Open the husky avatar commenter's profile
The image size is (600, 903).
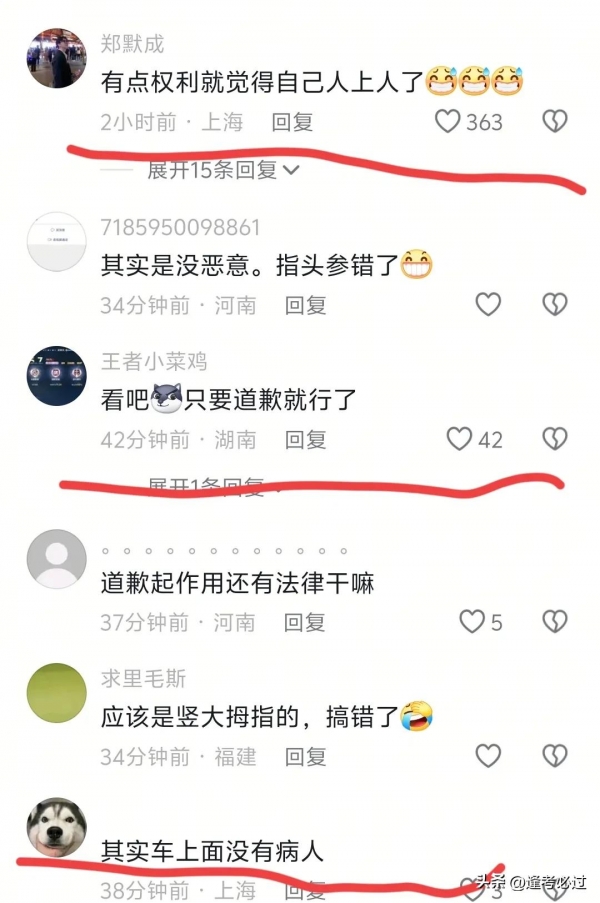click(x=56, y=828)
